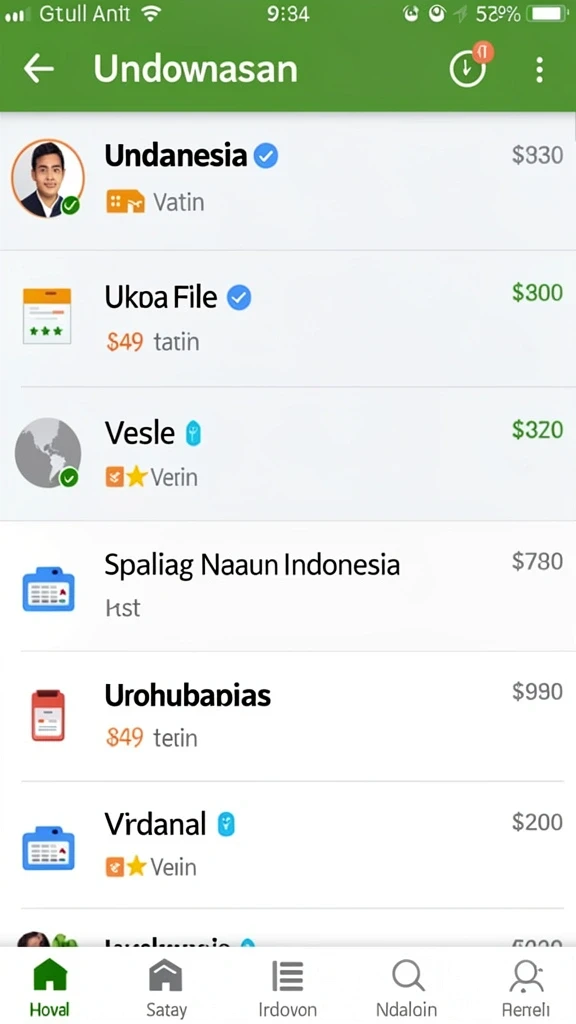Switch to the Satay tab
This screenshot has height=1024, width=576.
coord(166,987)
